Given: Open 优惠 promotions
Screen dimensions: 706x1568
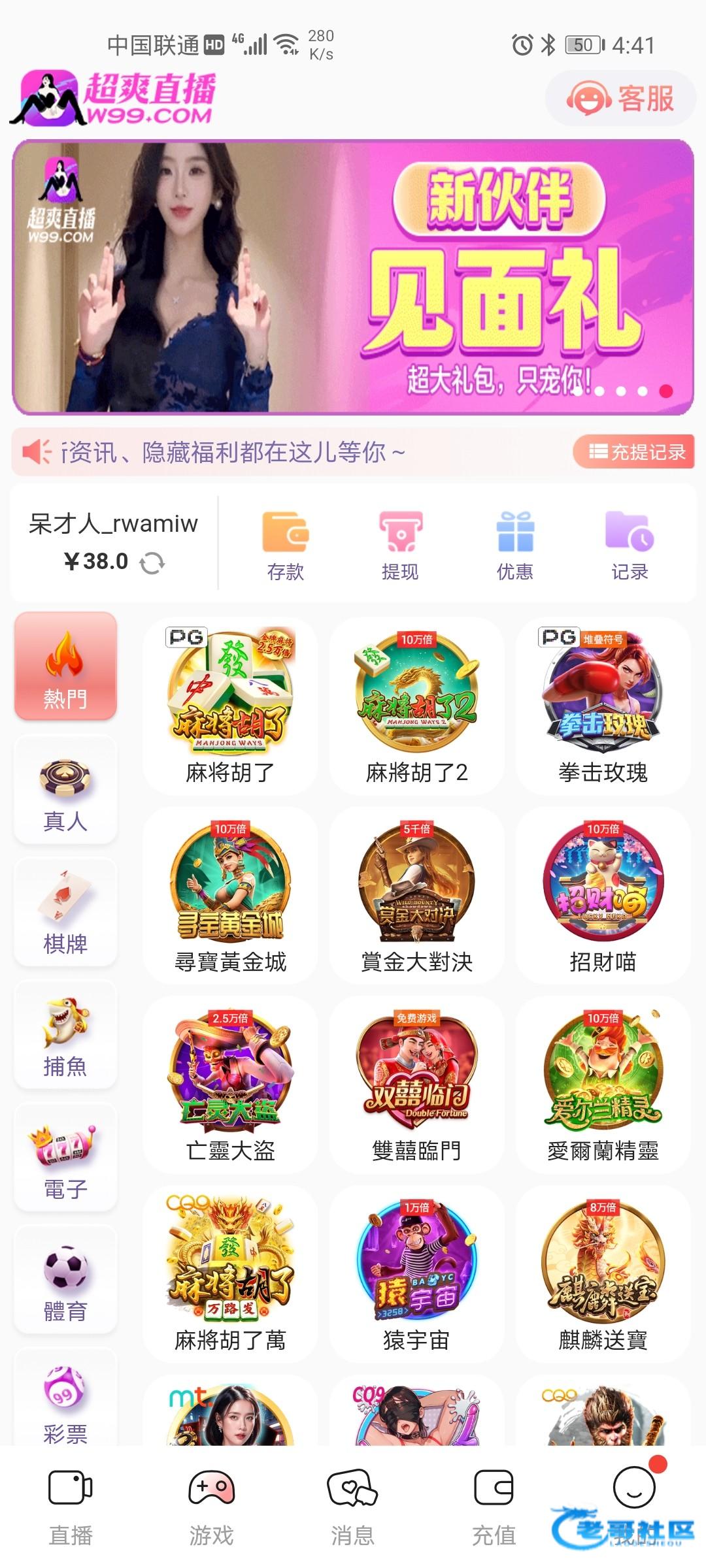Looking at the screenshot, I should tap(515, 546).
